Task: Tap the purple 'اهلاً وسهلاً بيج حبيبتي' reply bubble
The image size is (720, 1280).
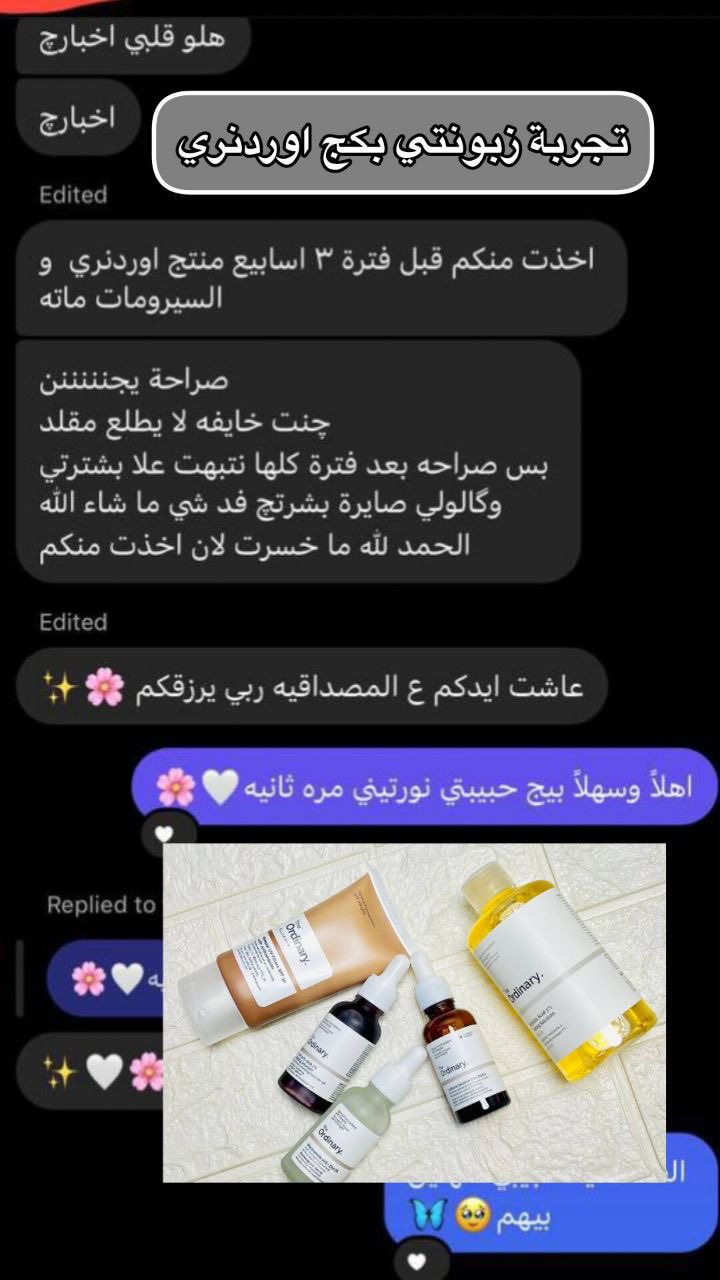Action: point(420,789)
